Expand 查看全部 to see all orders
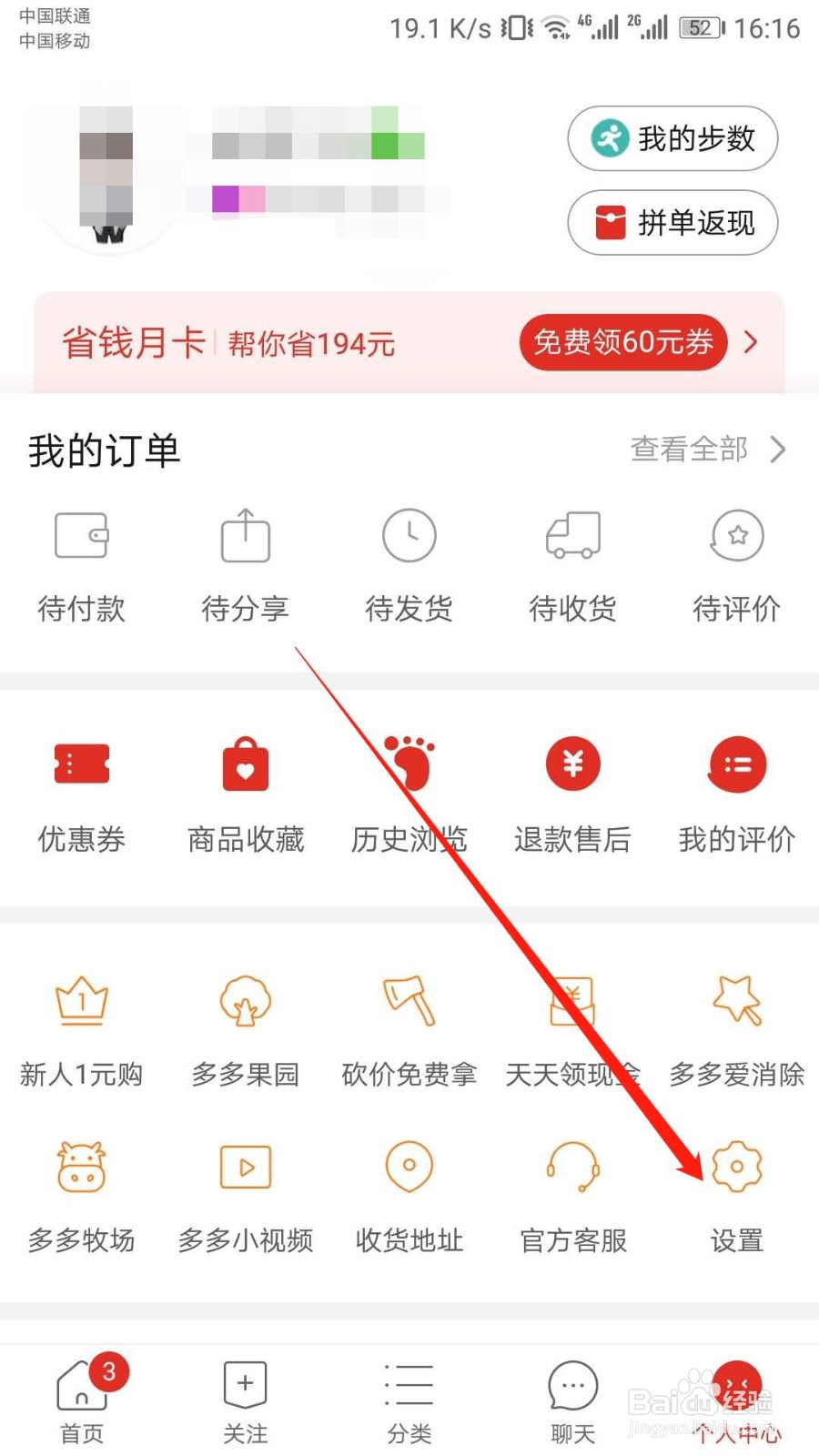The height and width of the screenshot is (1456, 819). 689,450
